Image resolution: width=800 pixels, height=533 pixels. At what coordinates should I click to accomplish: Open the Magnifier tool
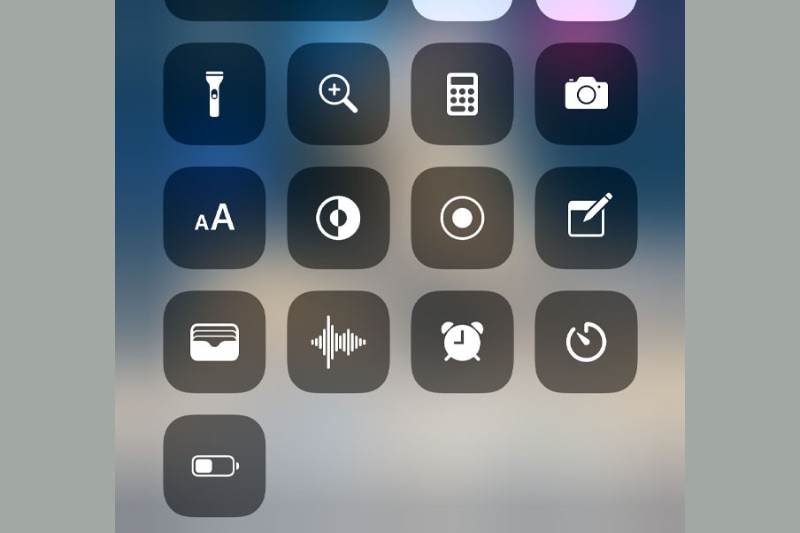click(338, 94)
